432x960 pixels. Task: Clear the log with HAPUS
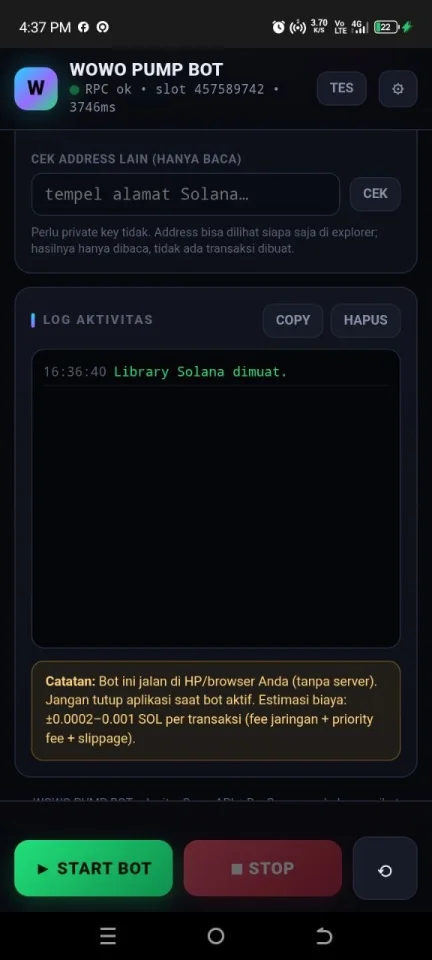365,320
